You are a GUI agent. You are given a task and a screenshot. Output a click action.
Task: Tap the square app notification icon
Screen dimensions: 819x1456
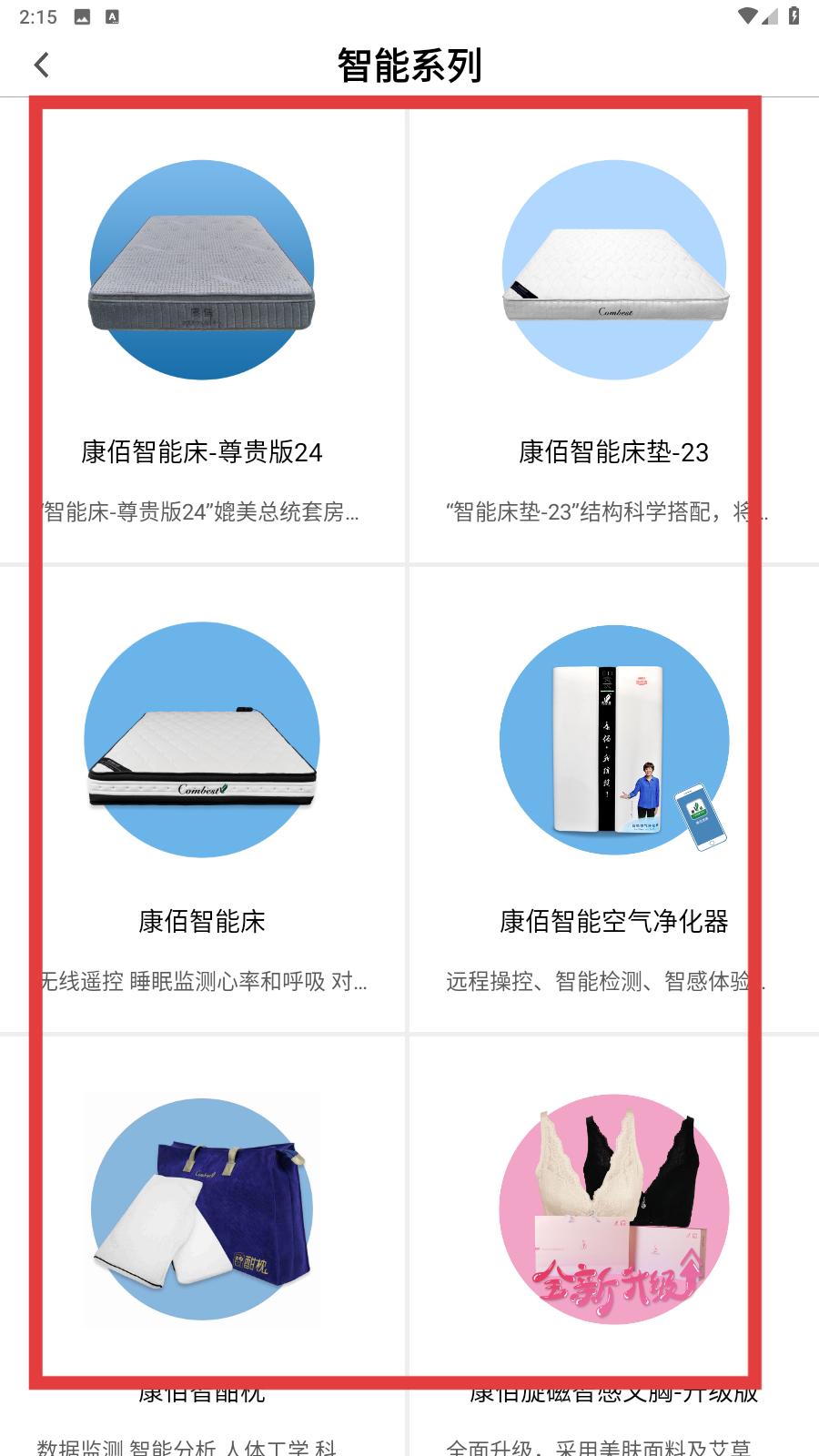coord(113,15)
